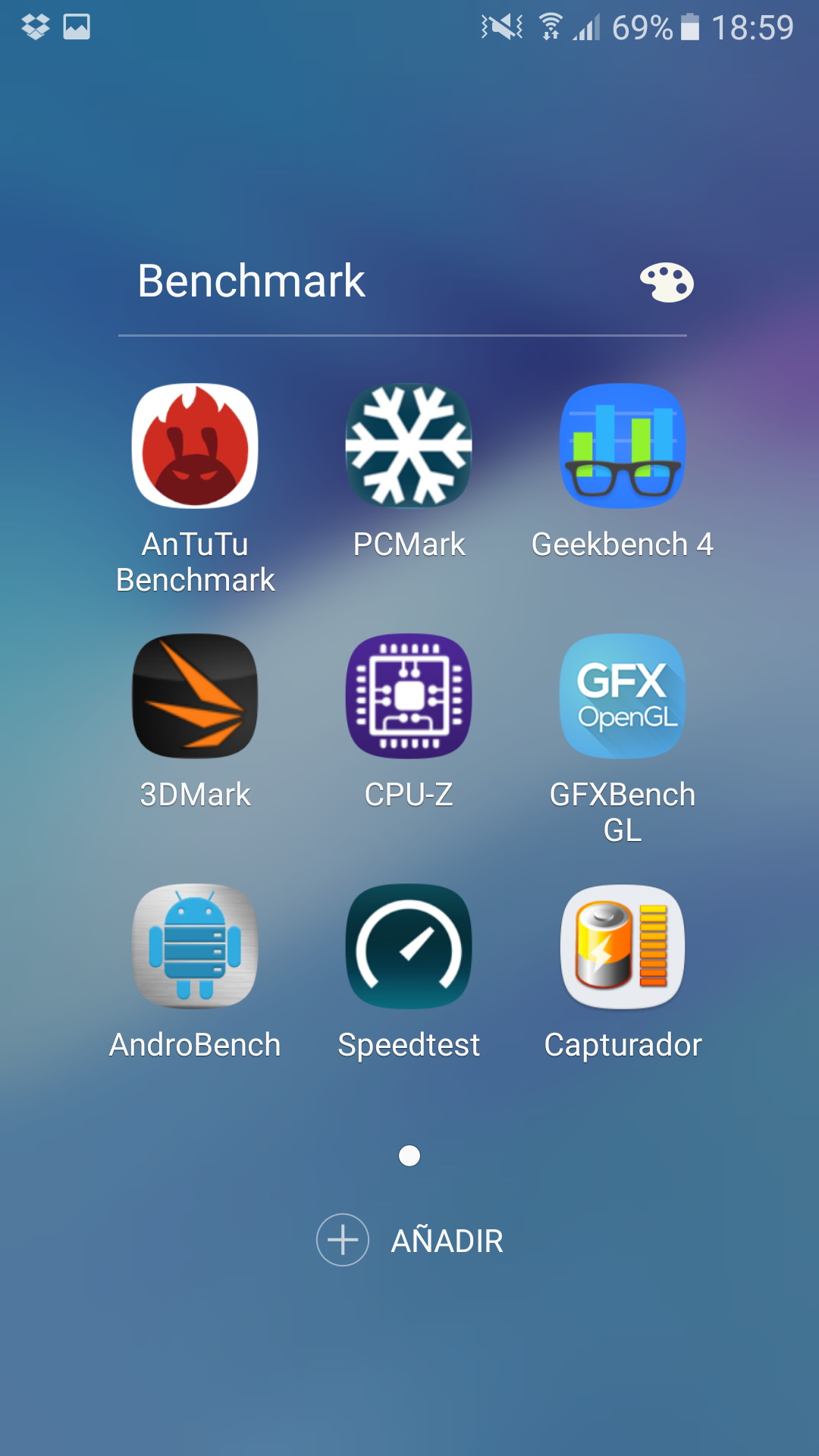Open the Capturador app
The image size is (819, 1456).
[623, 946]
